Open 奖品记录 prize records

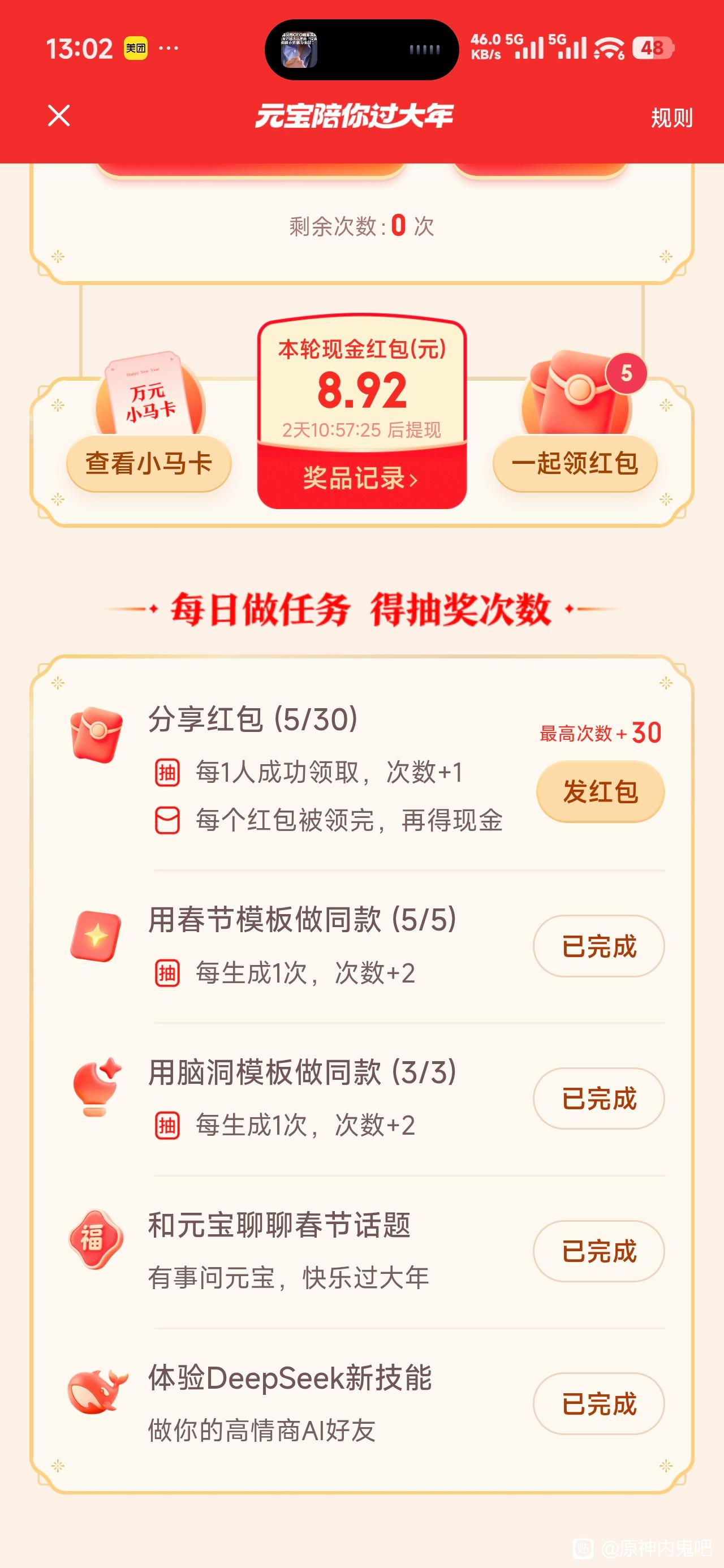pos(361,479)
